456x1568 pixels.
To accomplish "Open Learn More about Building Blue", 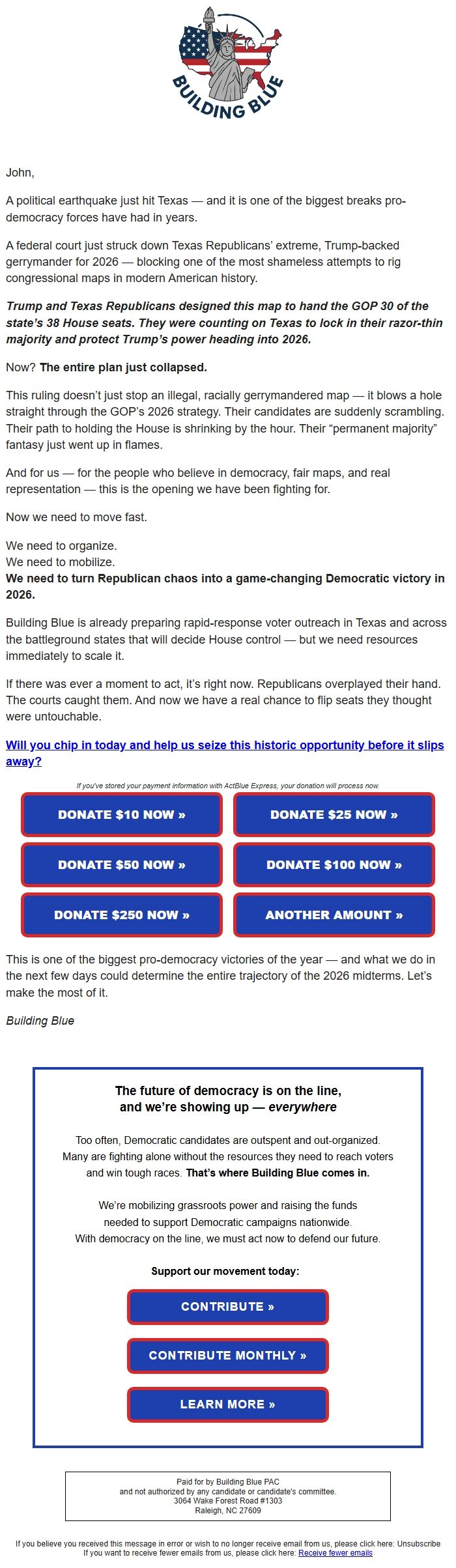I will click(227, 1404).
